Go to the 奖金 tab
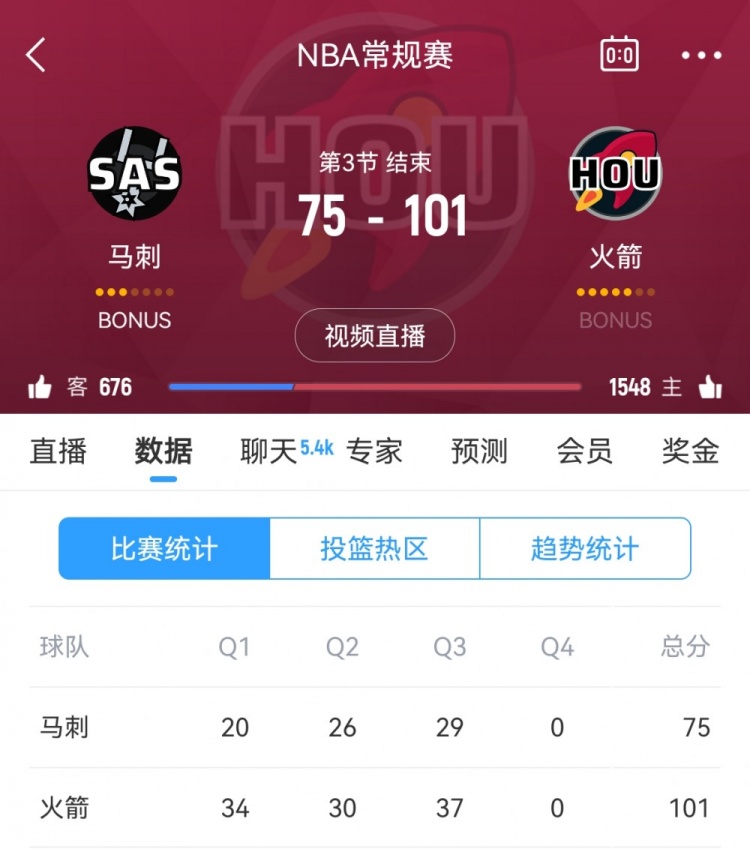 (x=690, y=451)
